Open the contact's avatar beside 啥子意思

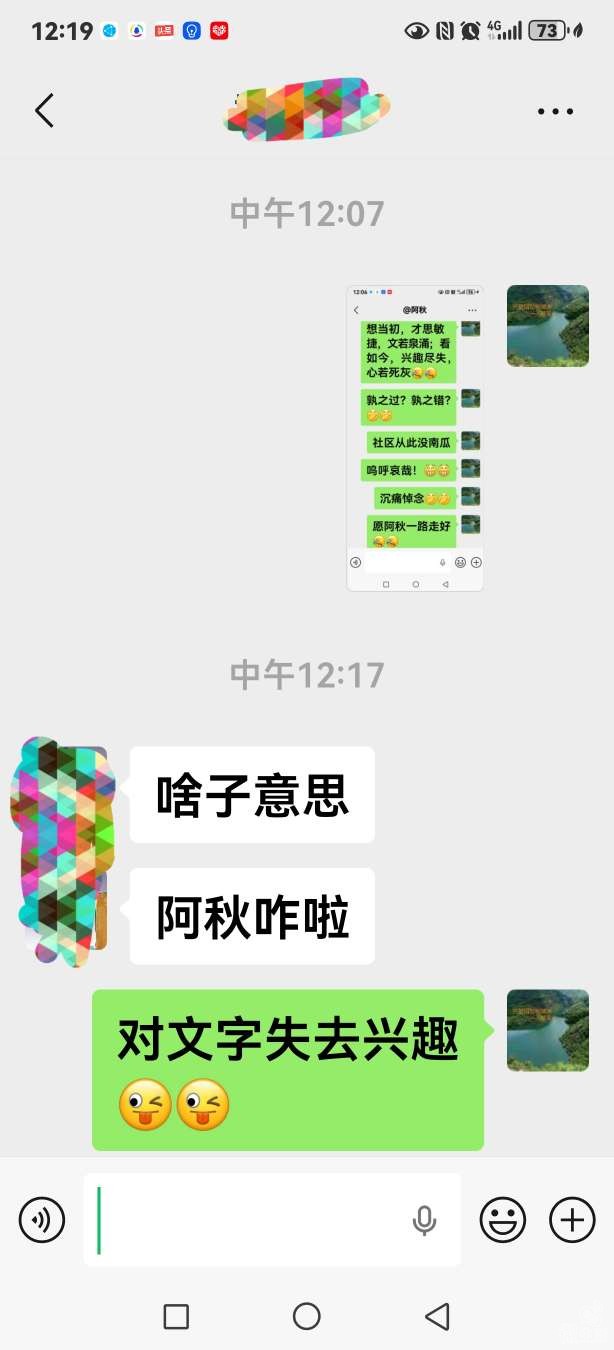(62, 850)
